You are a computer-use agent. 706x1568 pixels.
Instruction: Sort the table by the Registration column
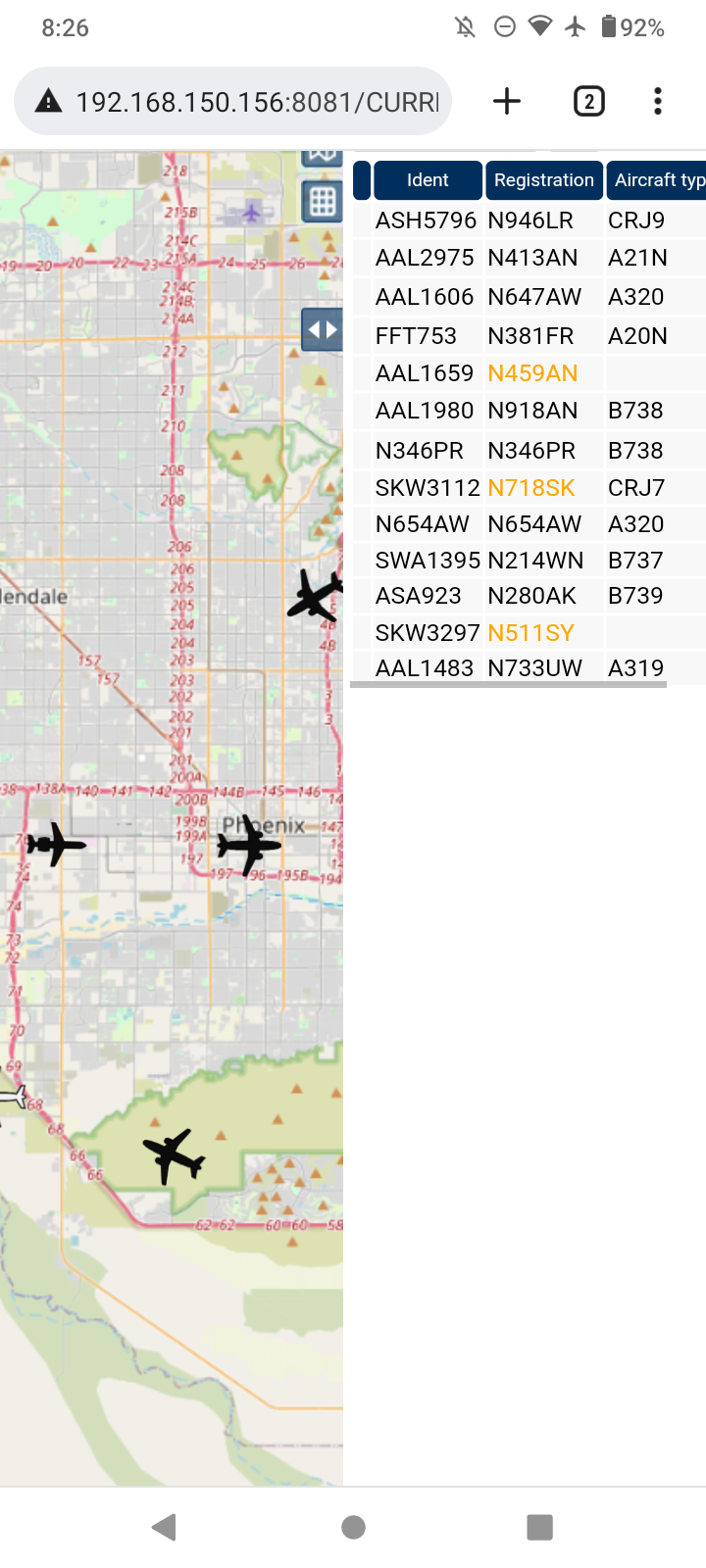coord(544,180)
